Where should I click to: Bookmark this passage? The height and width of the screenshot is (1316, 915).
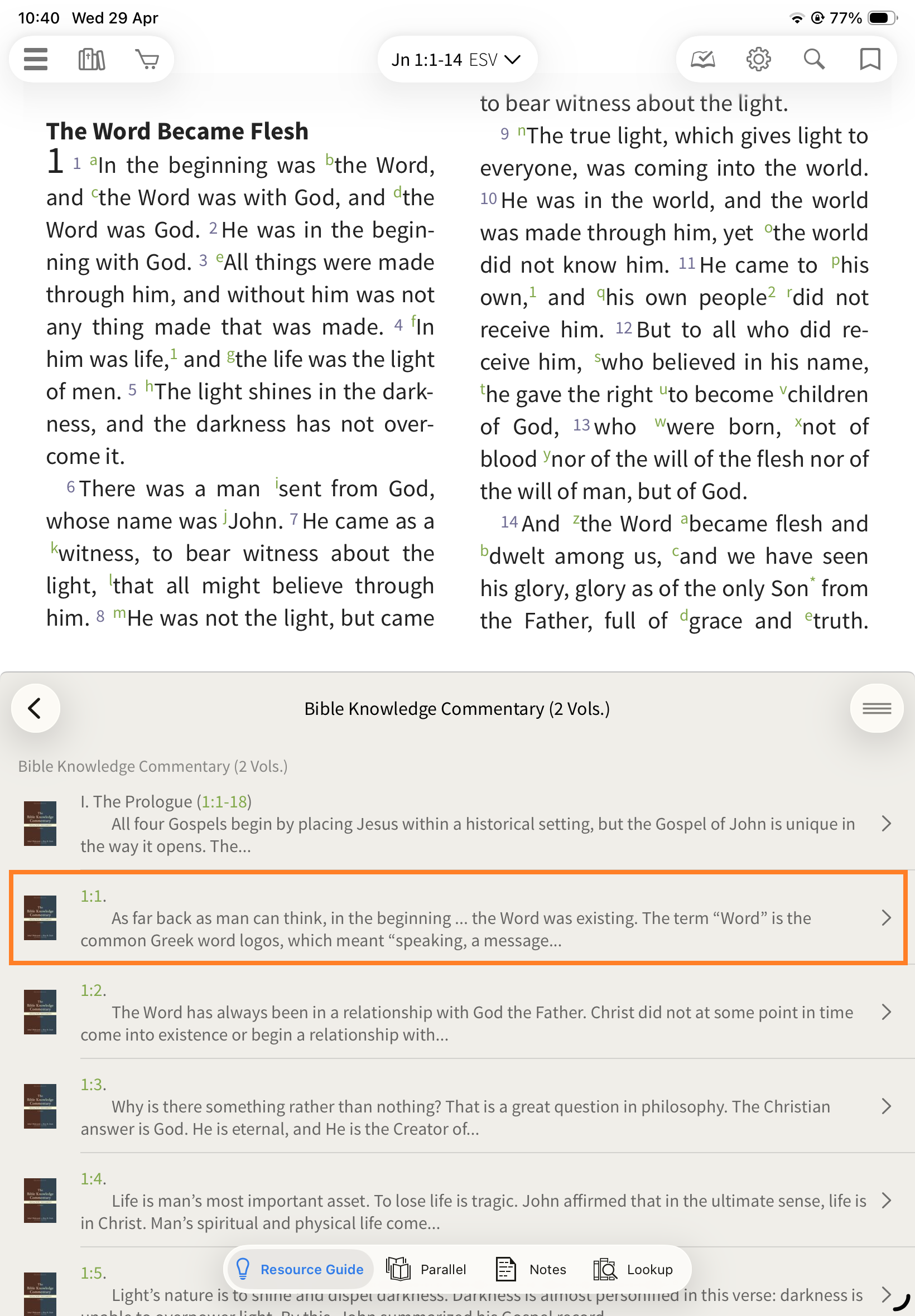point(869,59)
